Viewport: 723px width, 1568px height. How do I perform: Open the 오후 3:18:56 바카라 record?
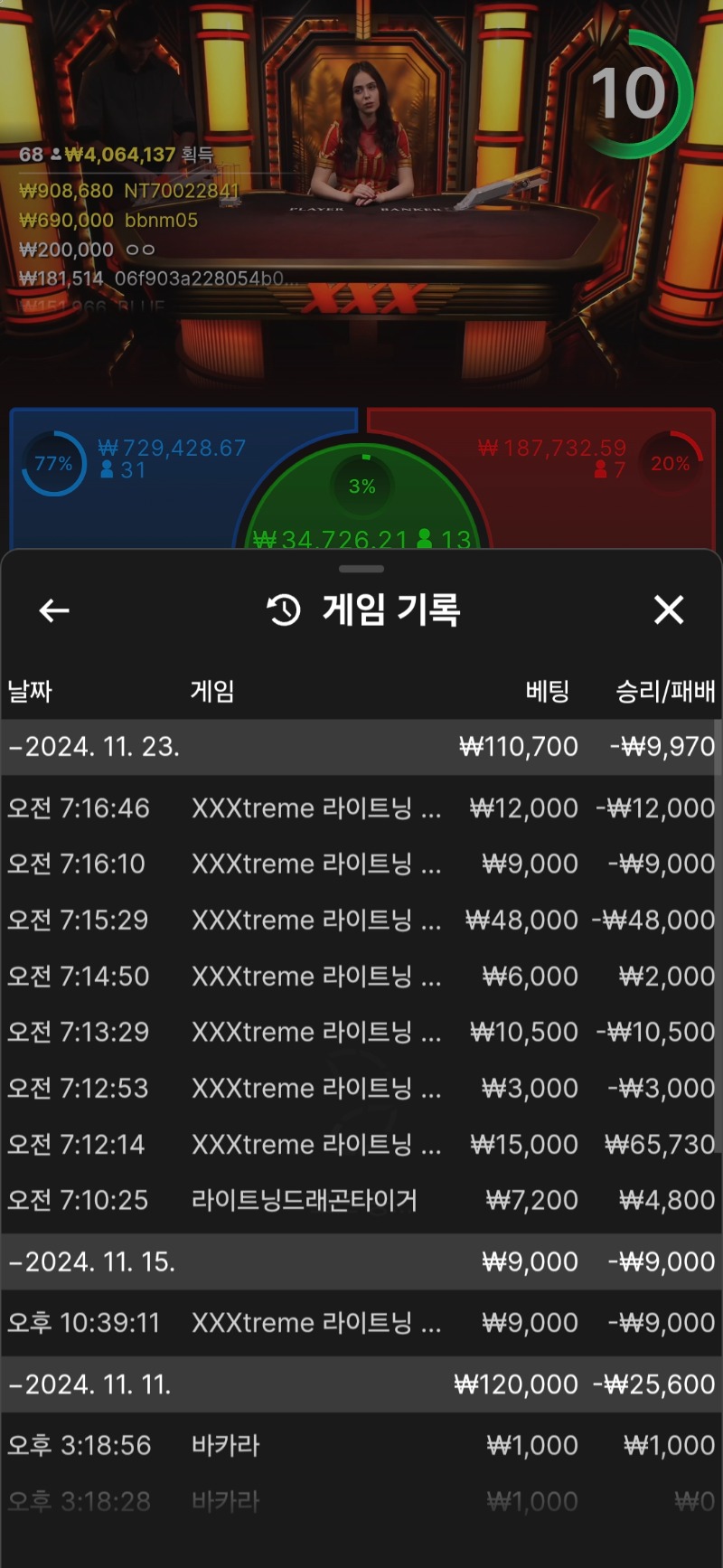(361, 1445)
